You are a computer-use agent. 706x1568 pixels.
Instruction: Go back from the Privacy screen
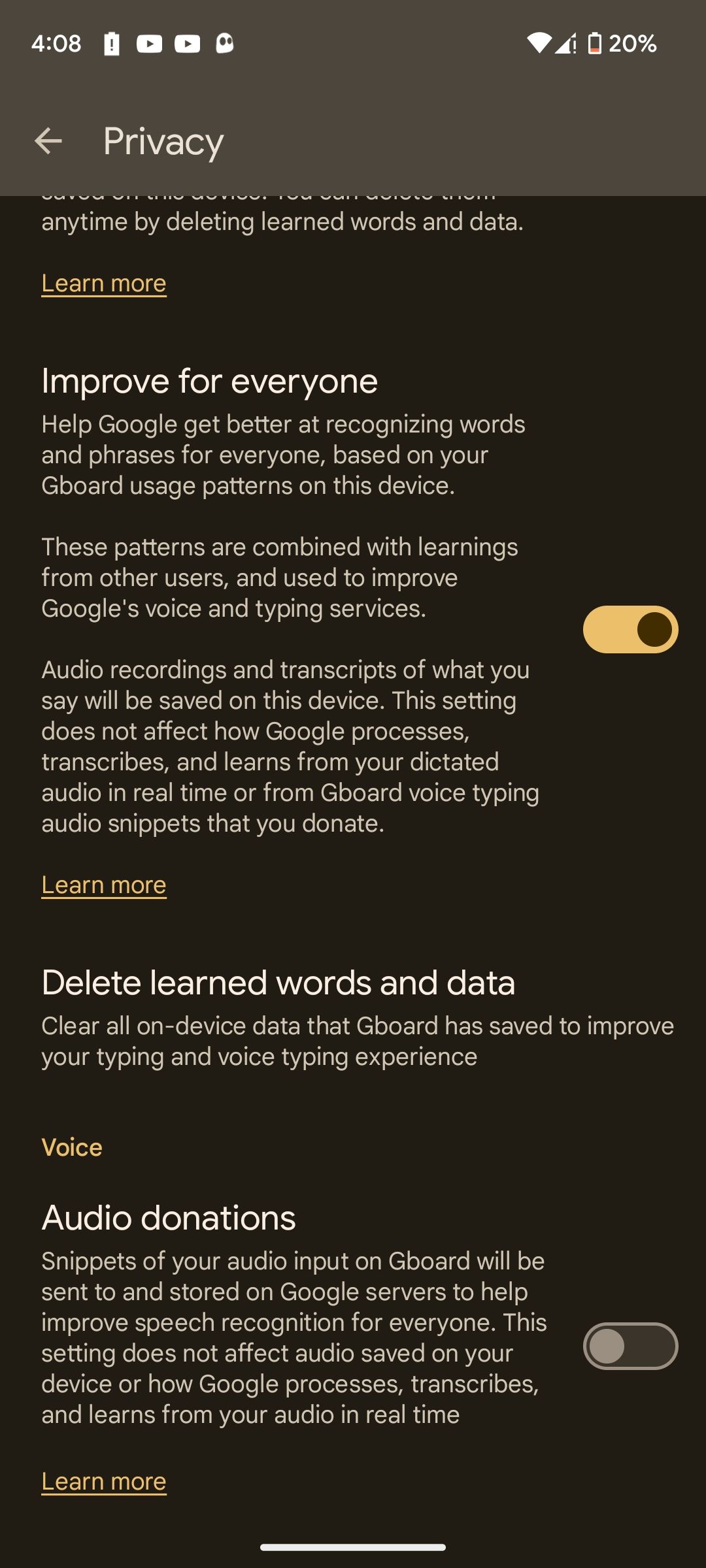(x=48, y=141)
